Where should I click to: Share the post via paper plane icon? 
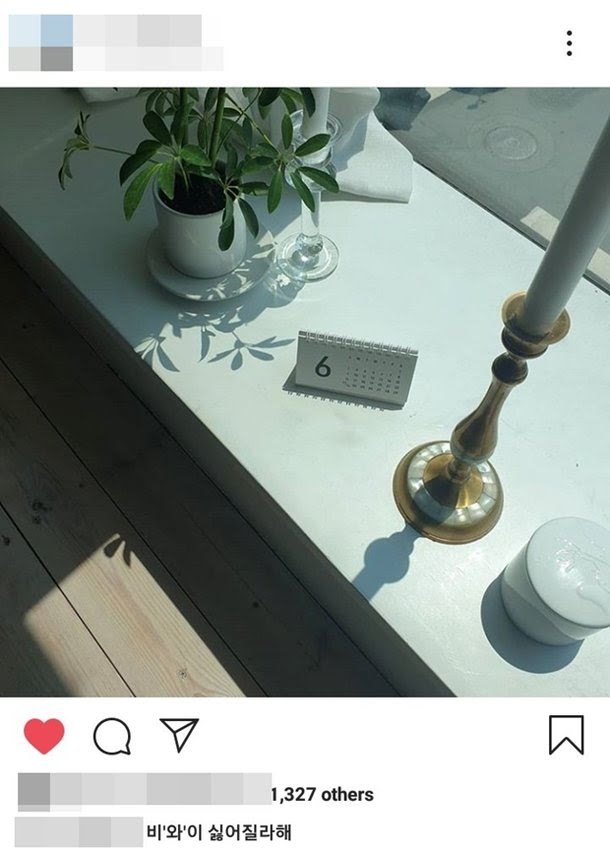tap(179, 735)
